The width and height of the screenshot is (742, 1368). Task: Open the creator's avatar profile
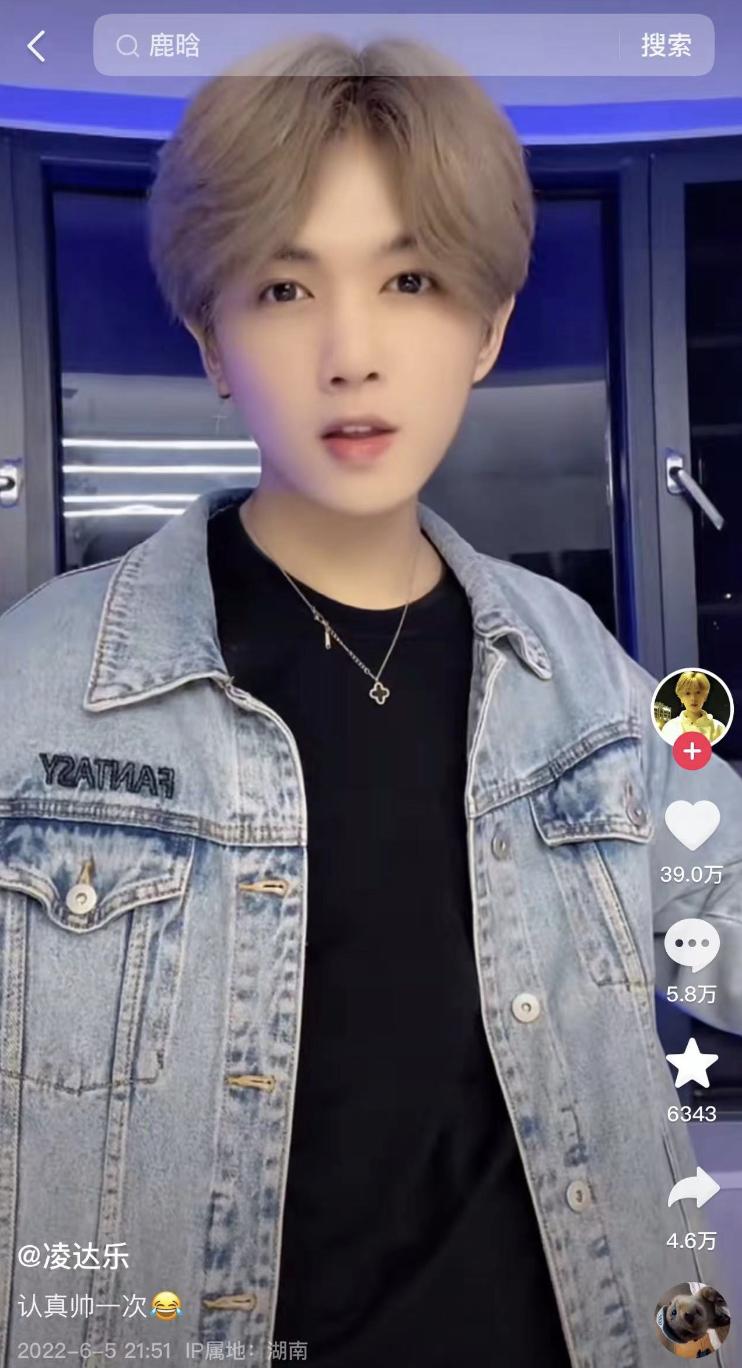click(x=692, y=708)
